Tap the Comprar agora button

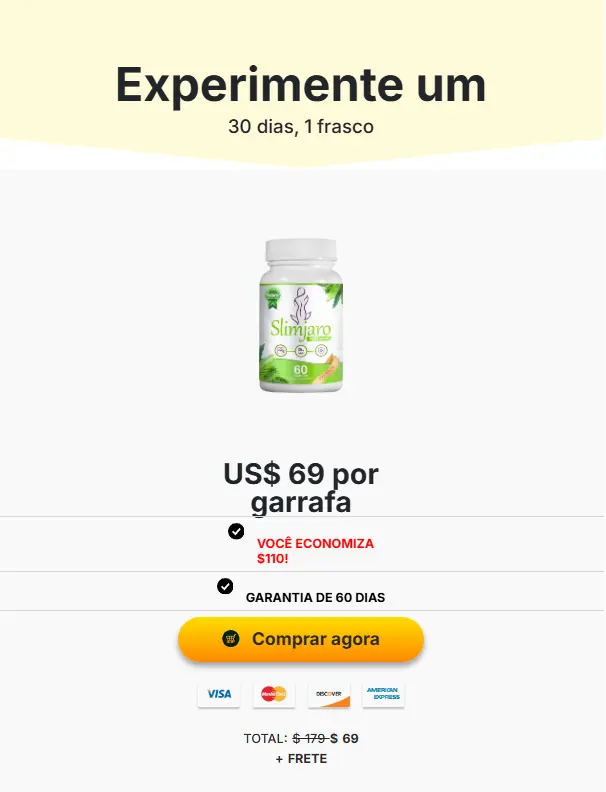pyautogui.click(x=301, y=639)
